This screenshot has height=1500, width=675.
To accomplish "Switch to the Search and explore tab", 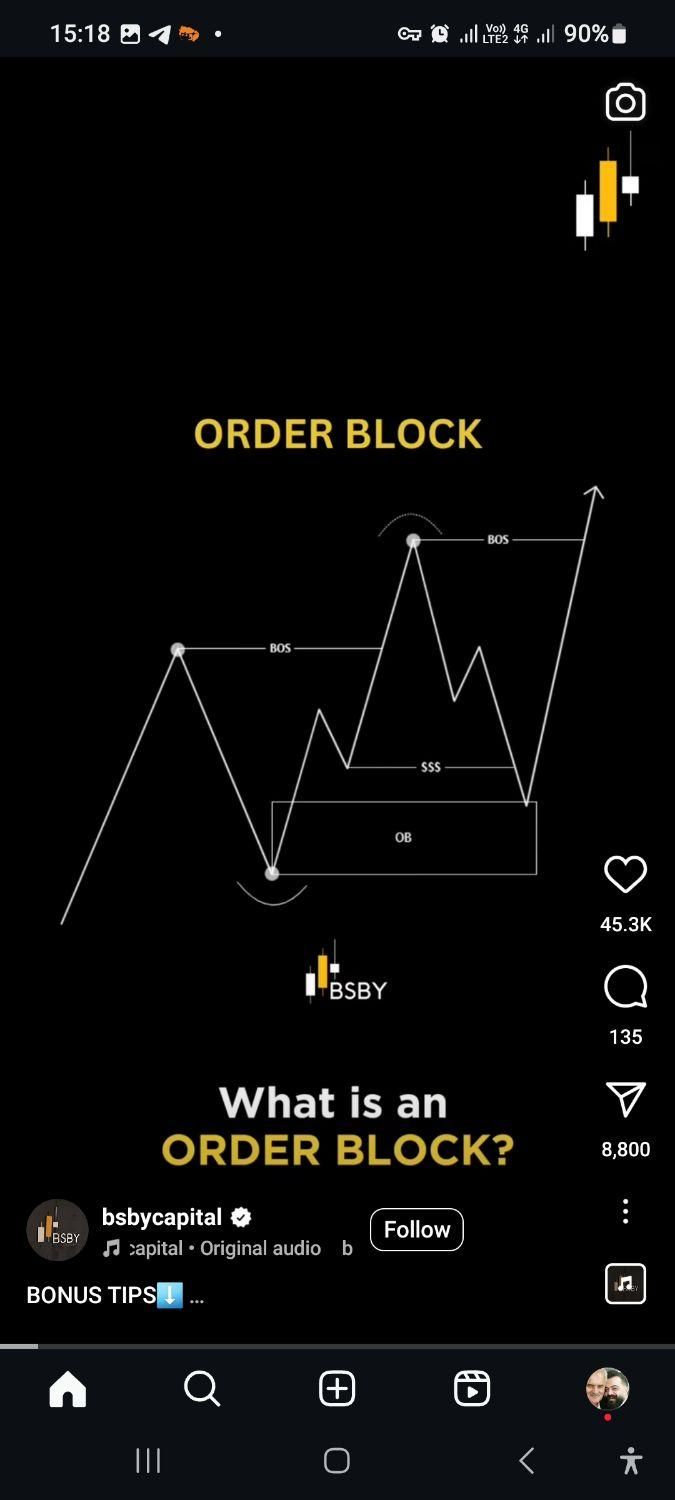I will tap(202, 1388).
